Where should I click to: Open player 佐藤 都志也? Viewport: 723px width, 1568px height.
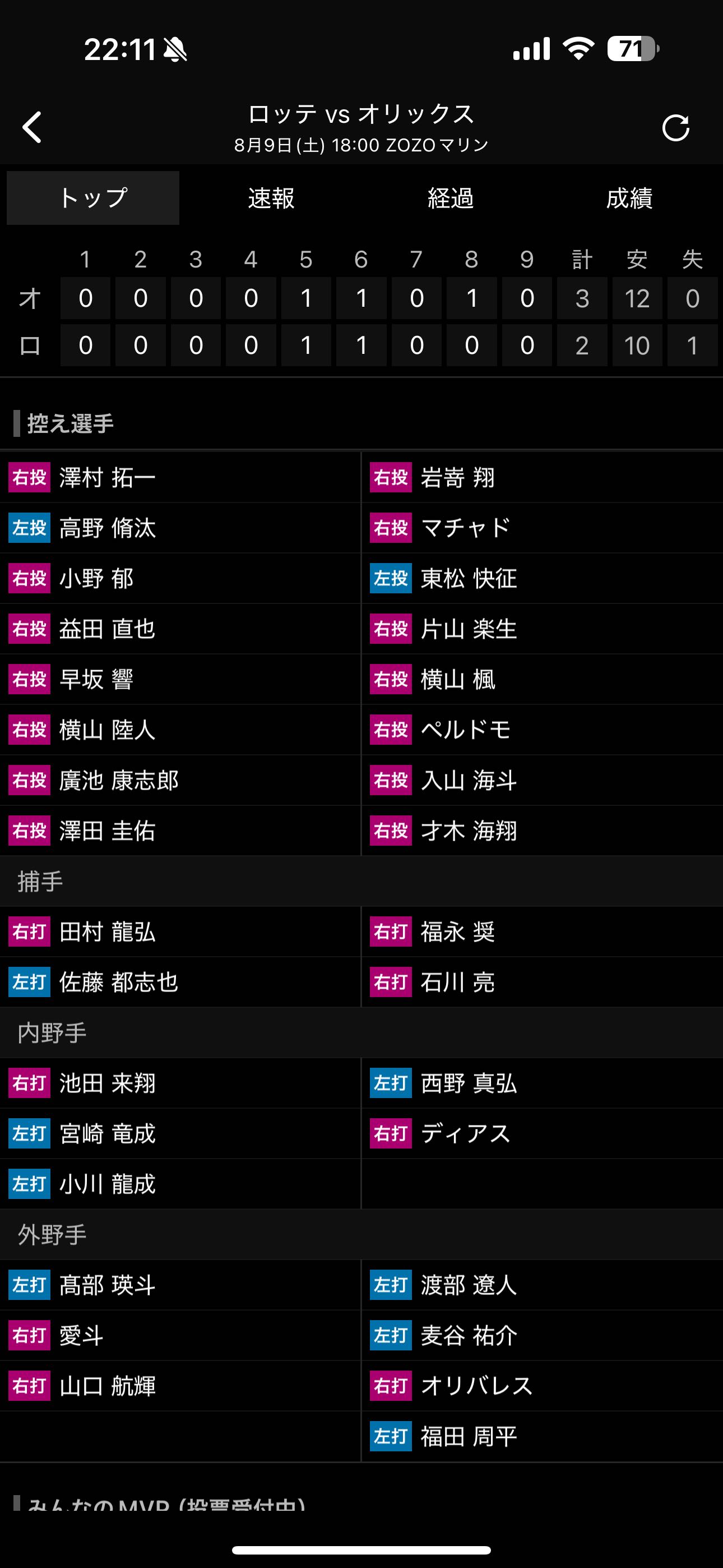pyautogui.click(x=119, y=983)
